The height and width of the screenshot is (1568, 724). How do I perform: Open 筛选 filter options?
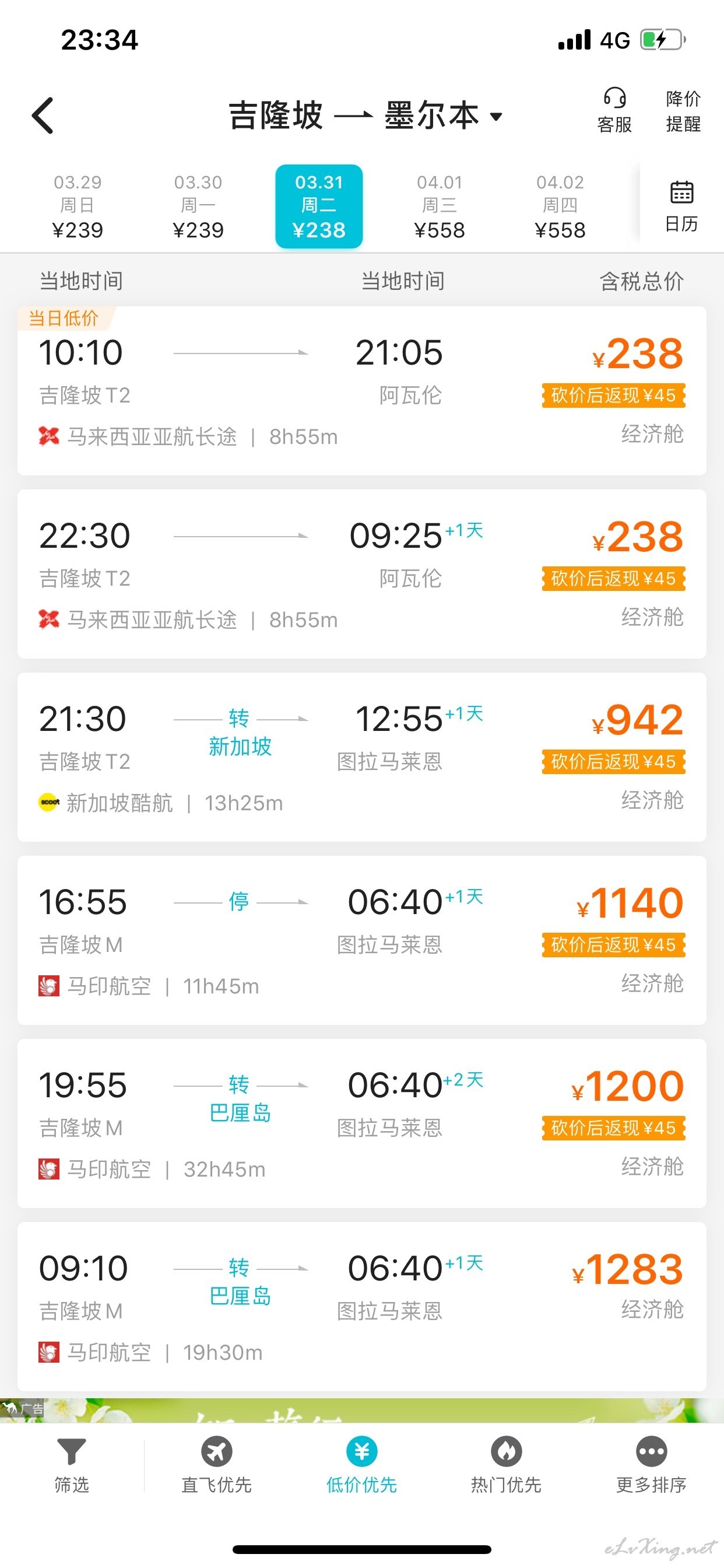(72, 1465)
